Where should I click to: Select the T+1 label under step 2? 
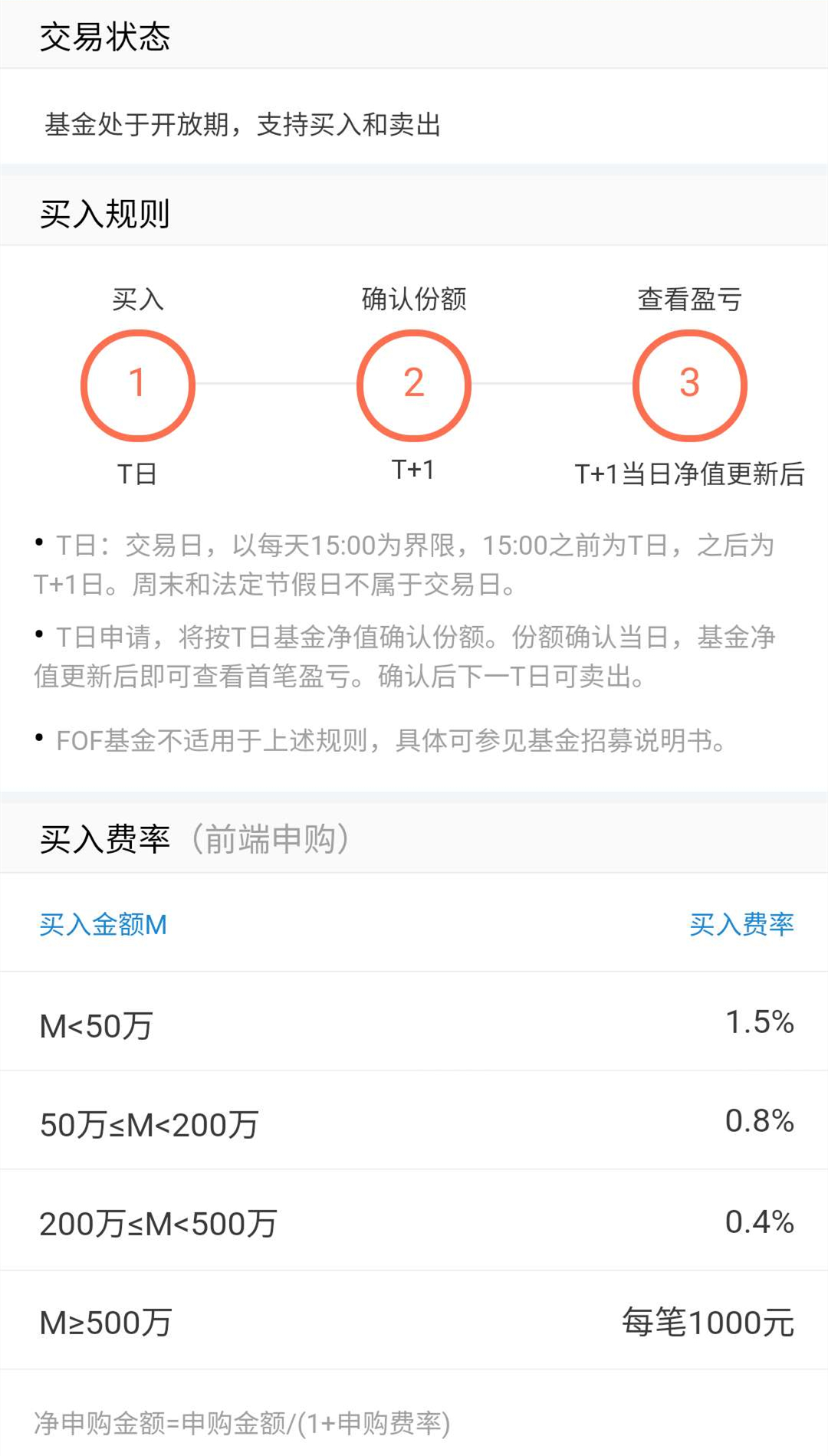pos(414,474)
